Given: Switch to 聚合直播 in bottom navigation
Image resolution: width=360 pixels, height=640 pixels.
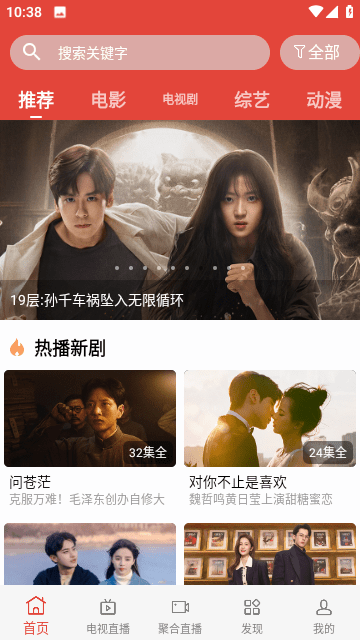Looking at the screenshot, I should pyautogui.click(x=180, y=616).
